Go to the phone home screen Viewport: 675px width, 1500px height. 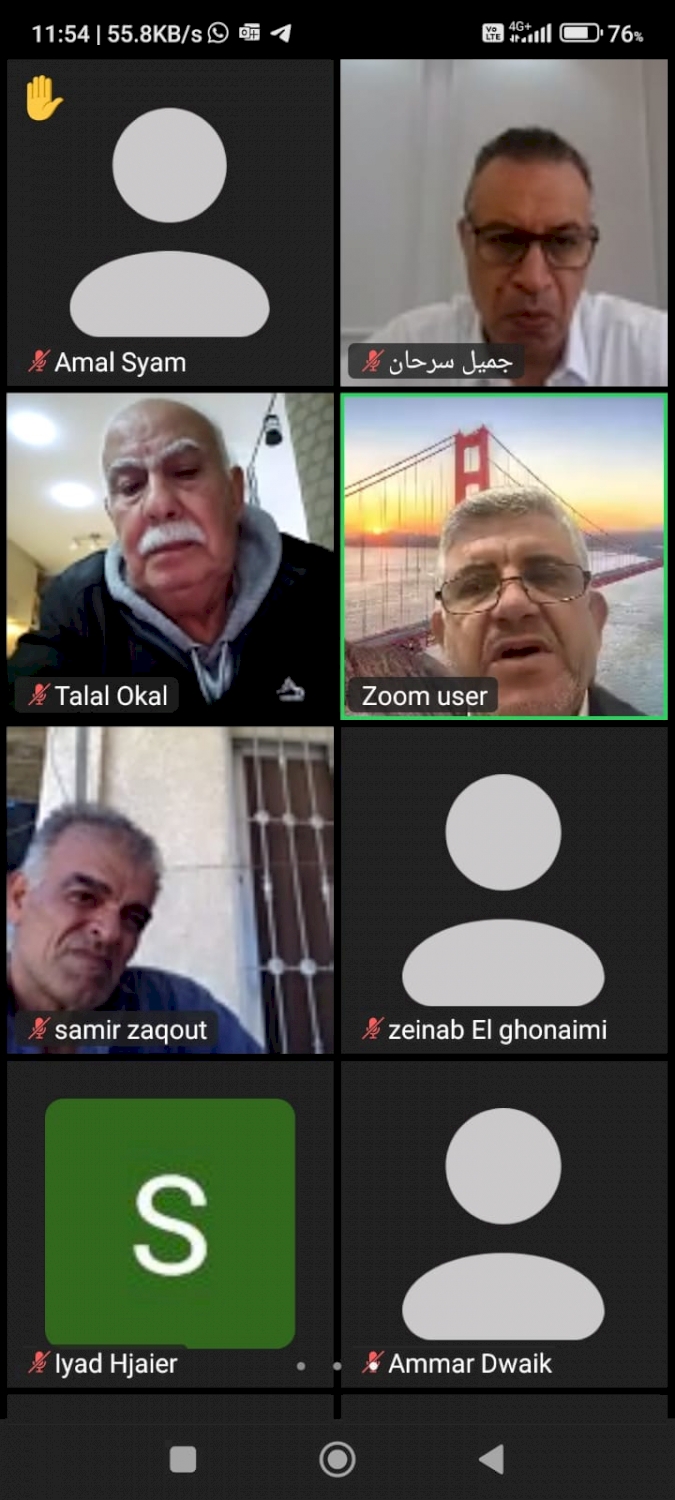click(337, 1460)
